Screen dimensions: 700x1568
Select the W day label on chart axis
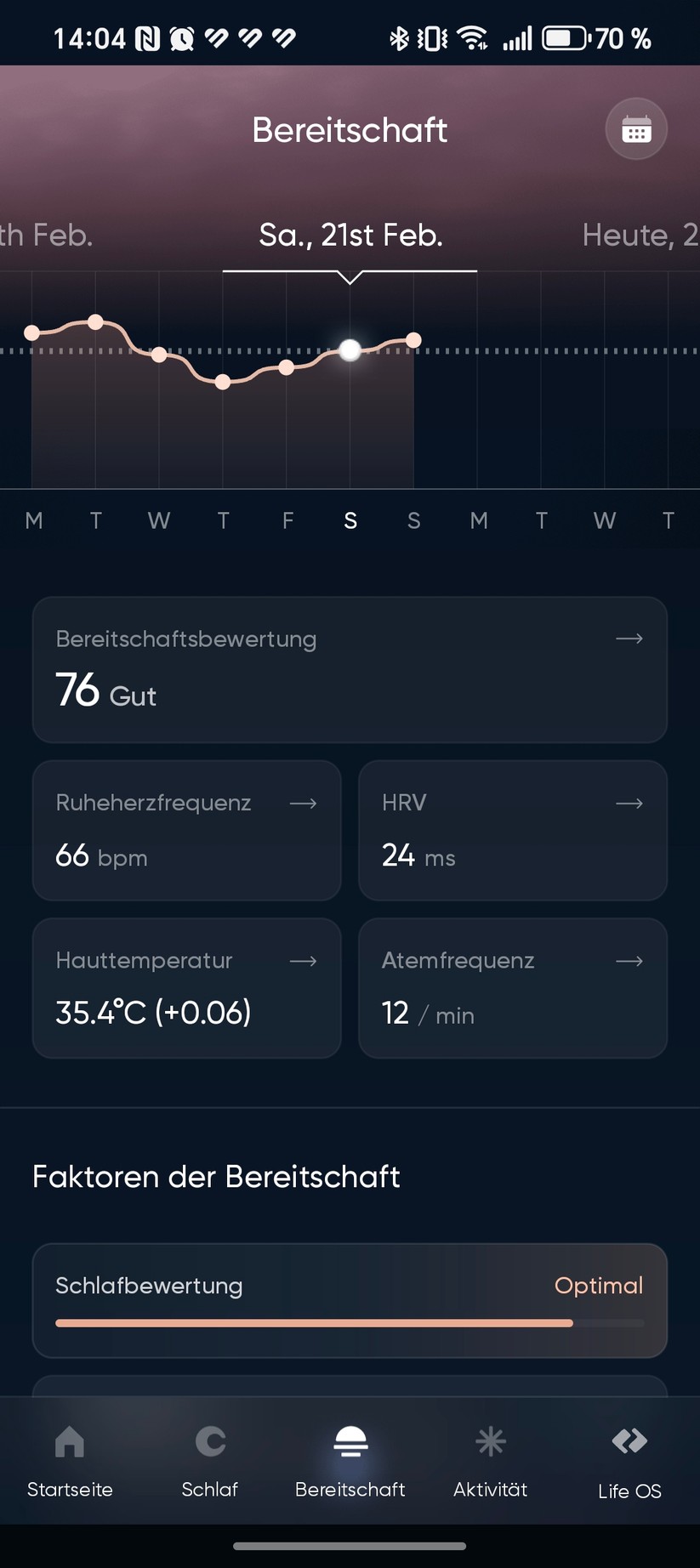click(158, 520)
